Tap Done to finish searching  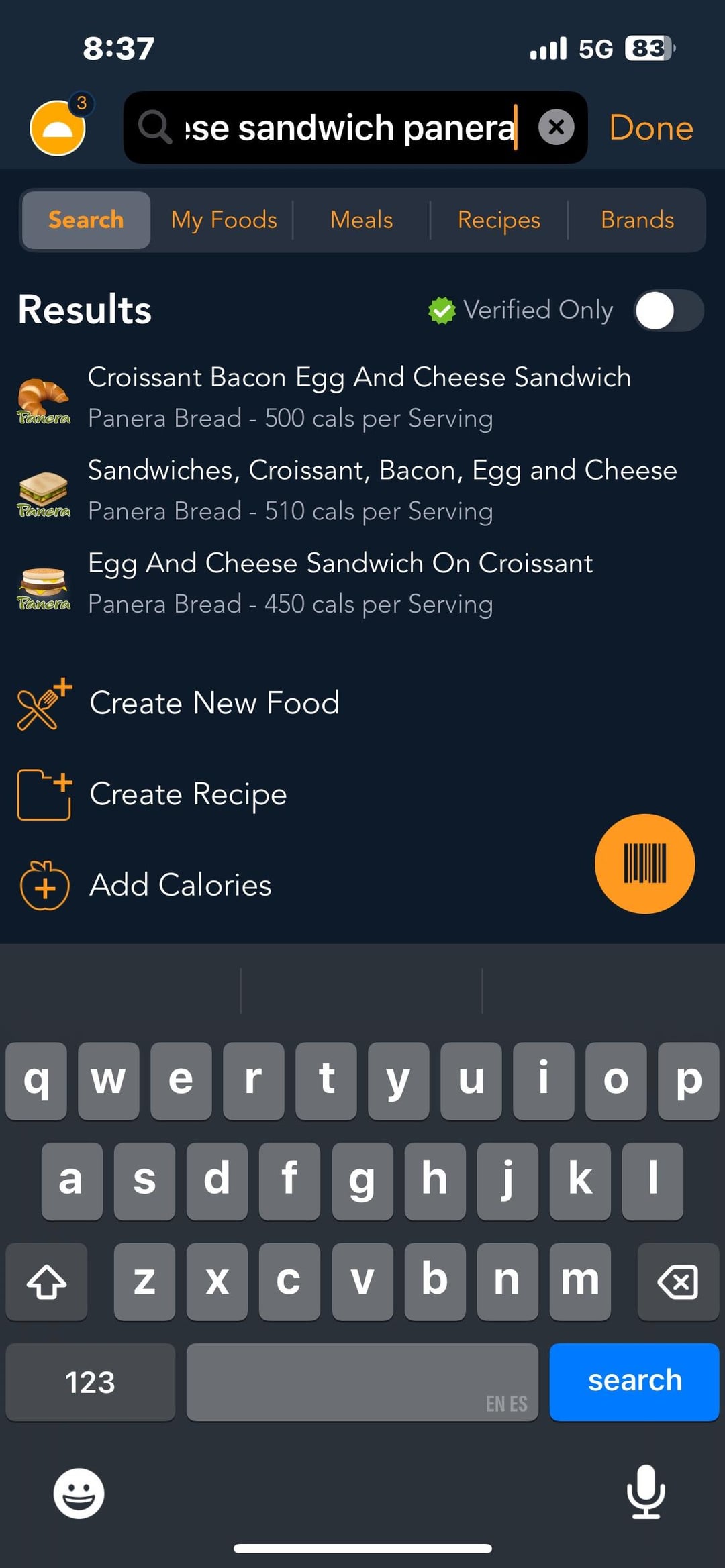[650, 127]
